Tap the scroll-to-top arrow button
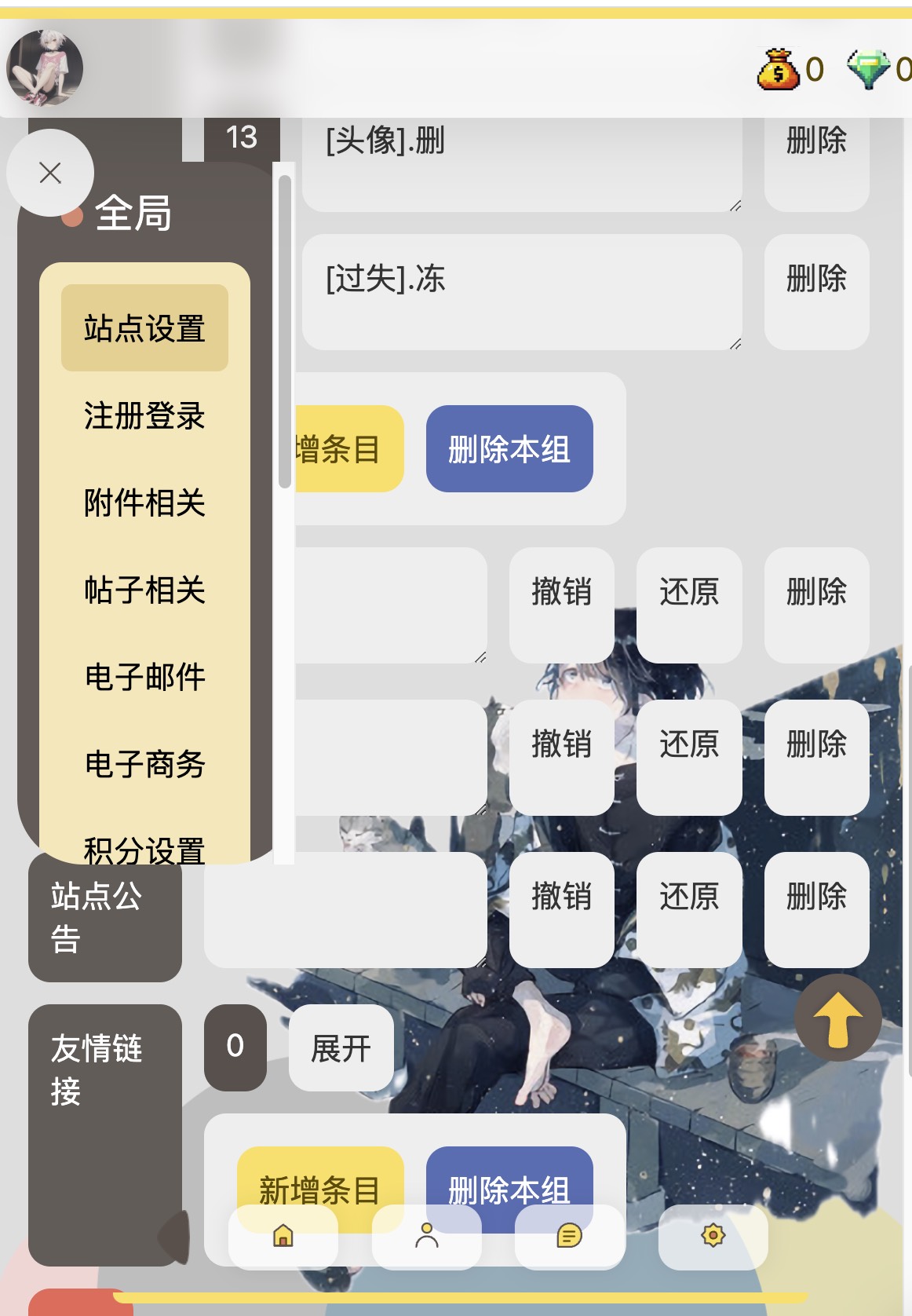This screenshot has height=1316, width=912. point(837,1018)
